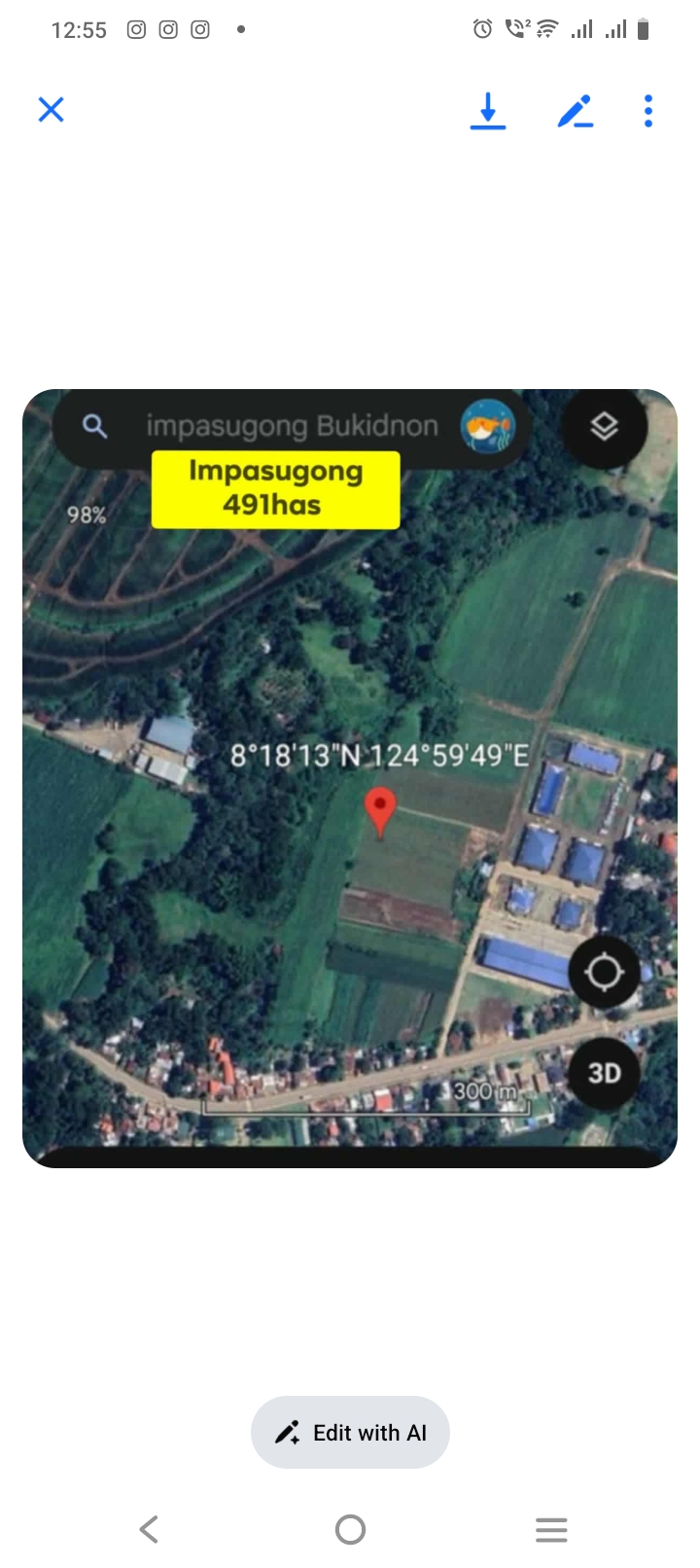
Task: Close the image viewer
Action: (51, 110)
